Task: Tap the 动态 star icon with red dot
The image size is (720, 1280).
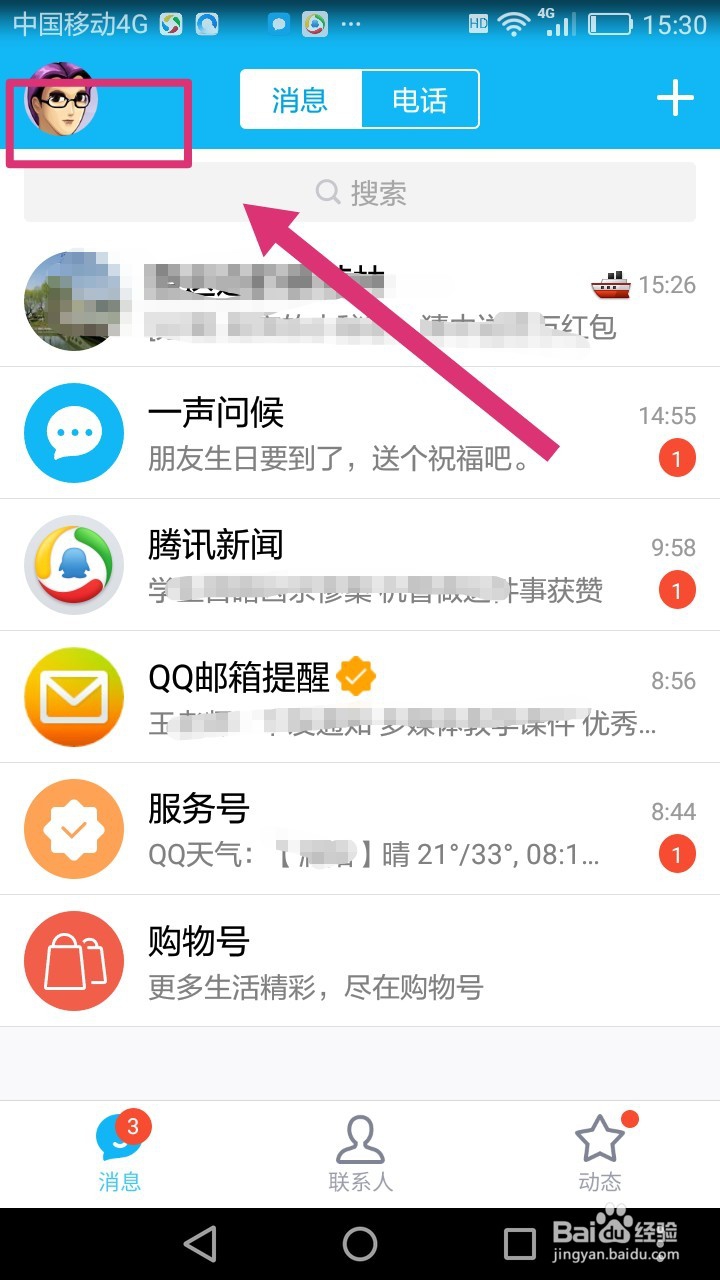Action: [598, 1150]
